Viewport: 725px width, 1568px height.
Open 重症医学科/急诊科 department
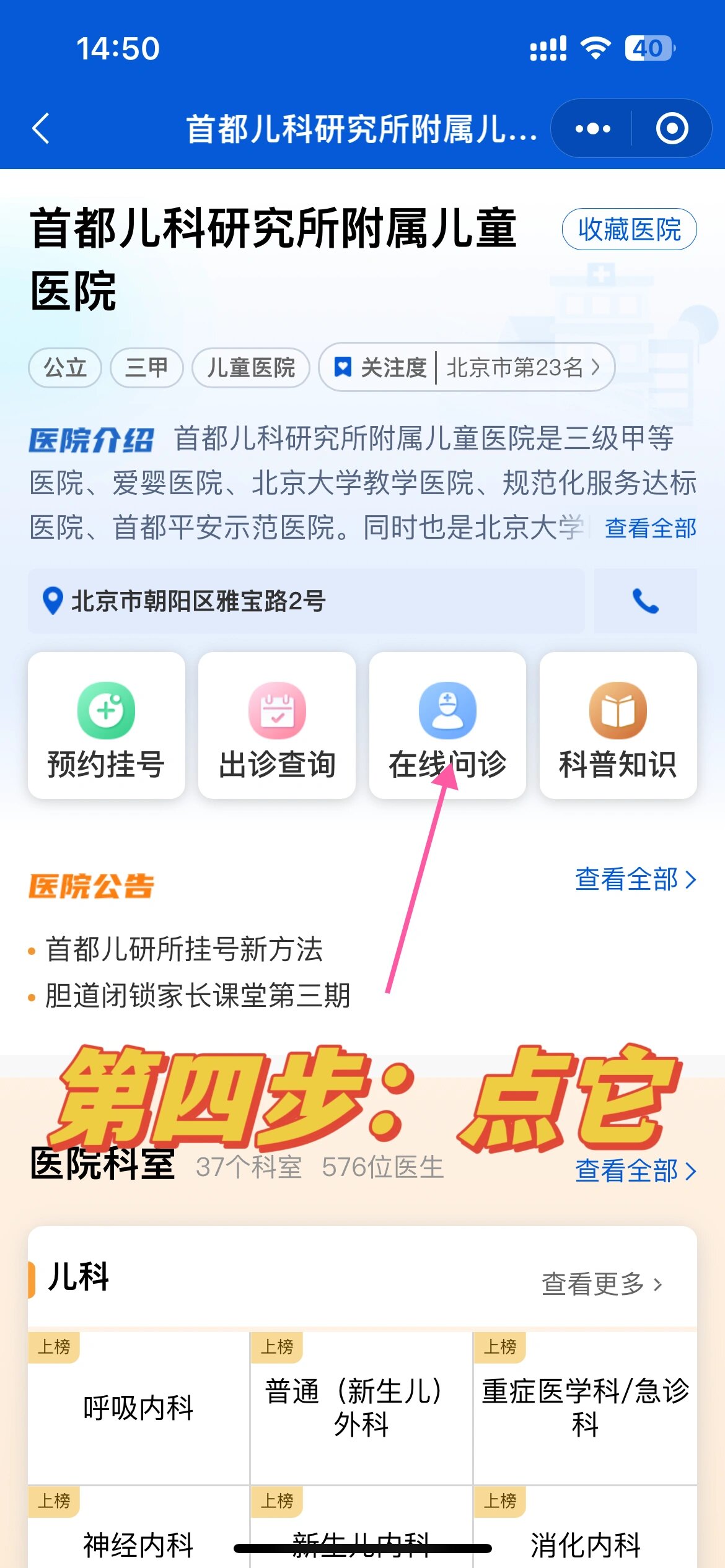click(x=585, y=1408)
